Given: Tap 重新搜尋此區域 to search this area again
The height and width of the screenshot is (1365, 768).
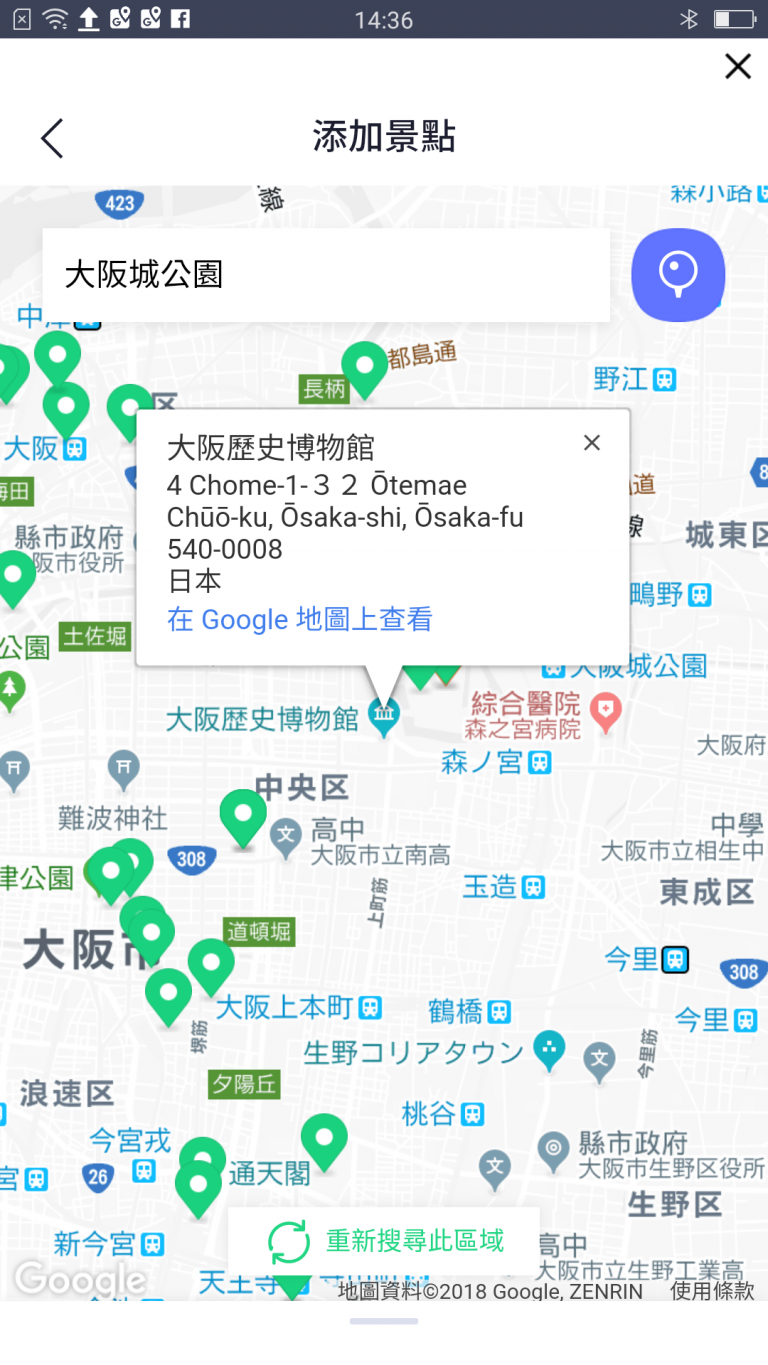Looking at the screenshot, I should click(x=385, y=1241).
